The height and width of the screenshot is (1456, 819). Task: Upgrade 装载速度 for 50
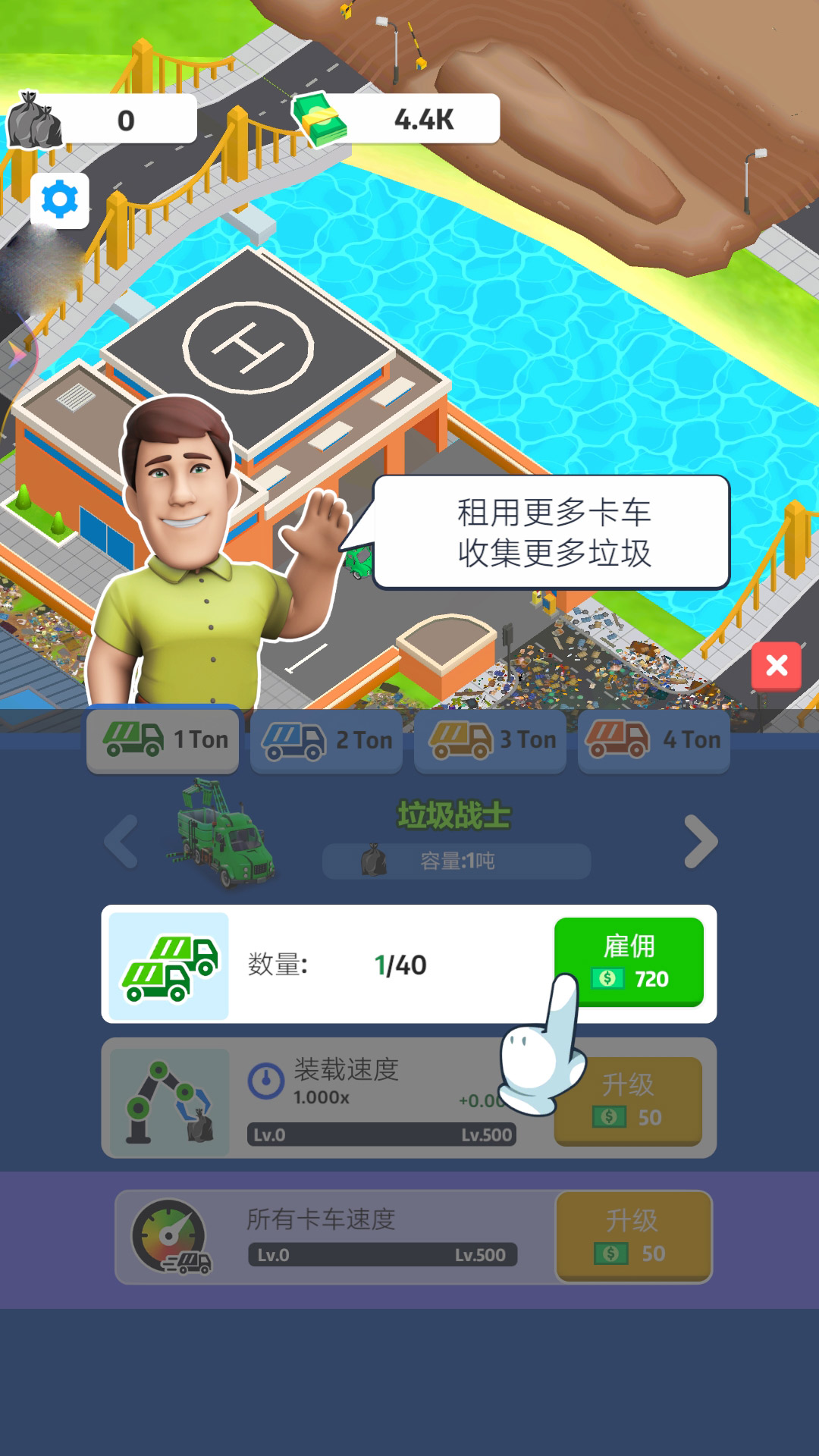(x=629, y=1101)
